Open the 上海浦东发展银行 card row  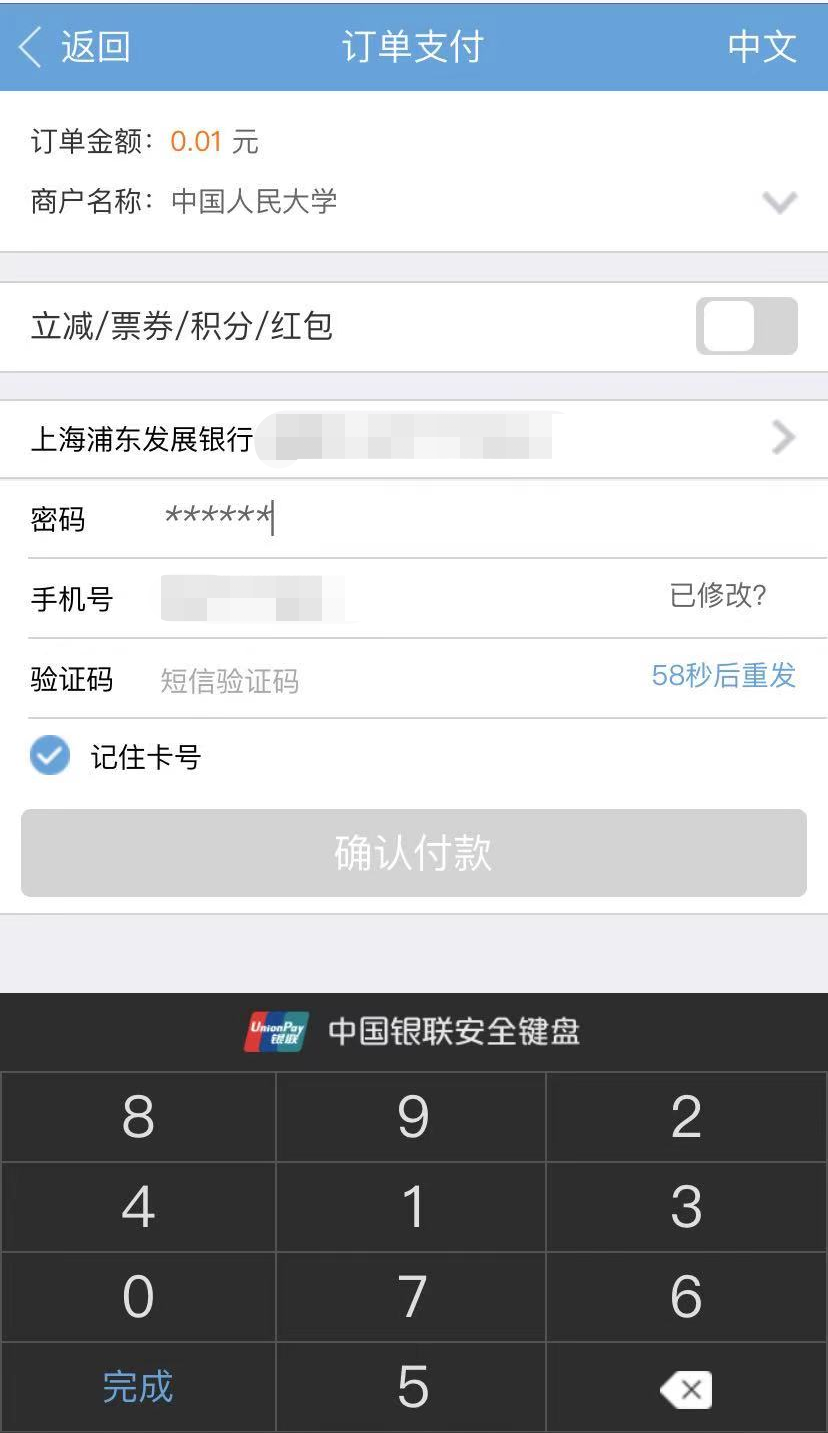(413, 438)
